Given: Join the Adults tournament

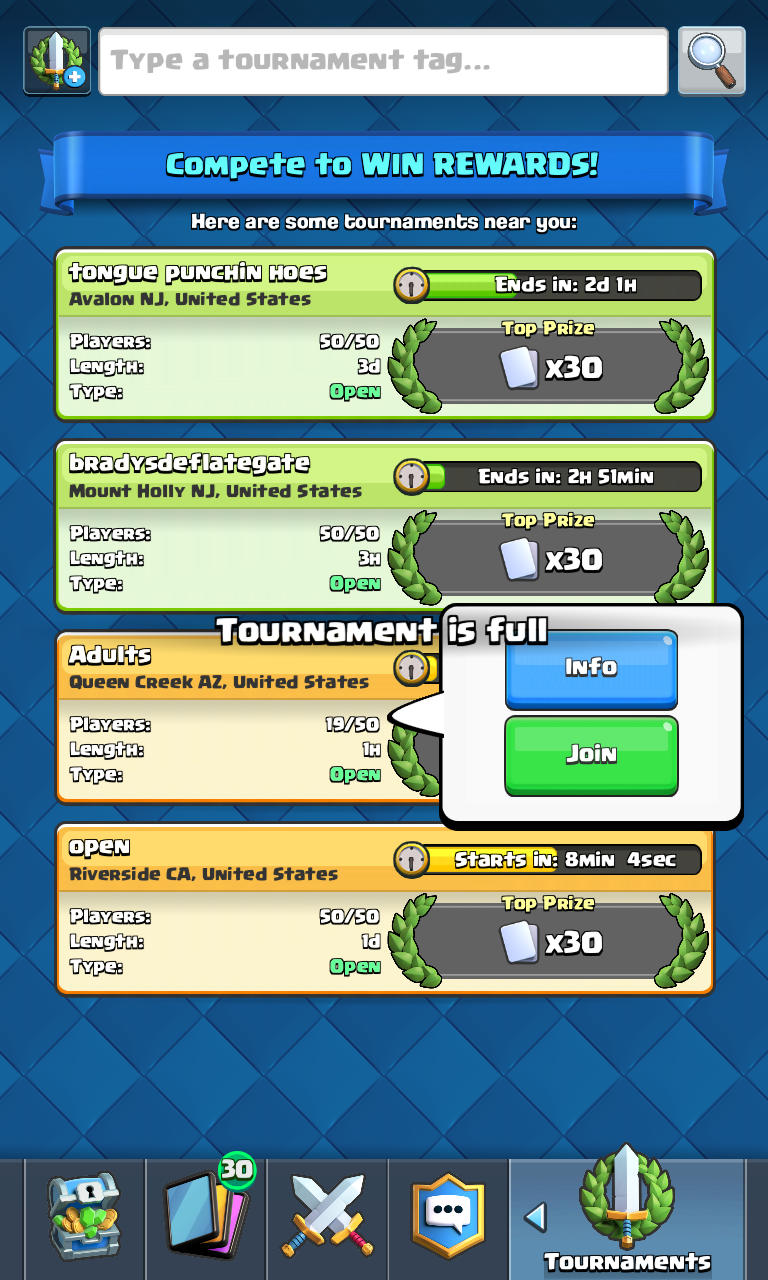Looking at the screenshot, I should 591,755.
